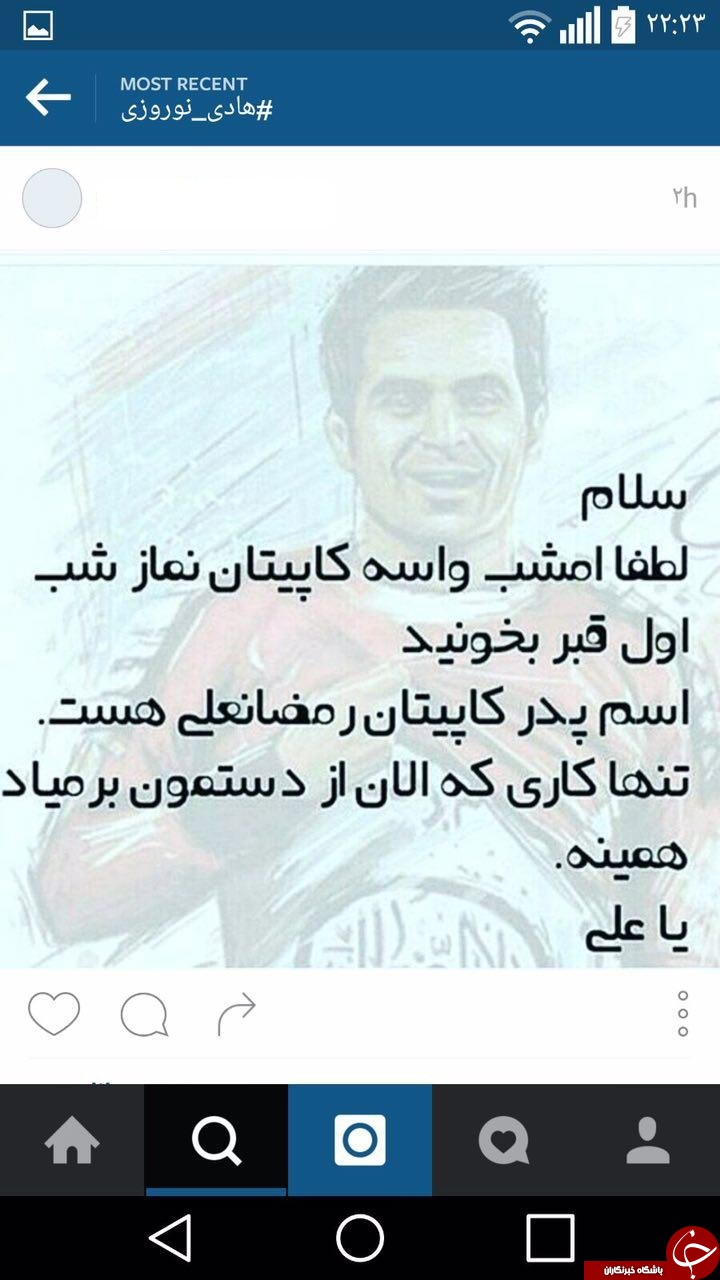Switch to the Activity heart tab
Image resolution: width=720 pixels, height=1280 pixels.
coord(503,1140)
